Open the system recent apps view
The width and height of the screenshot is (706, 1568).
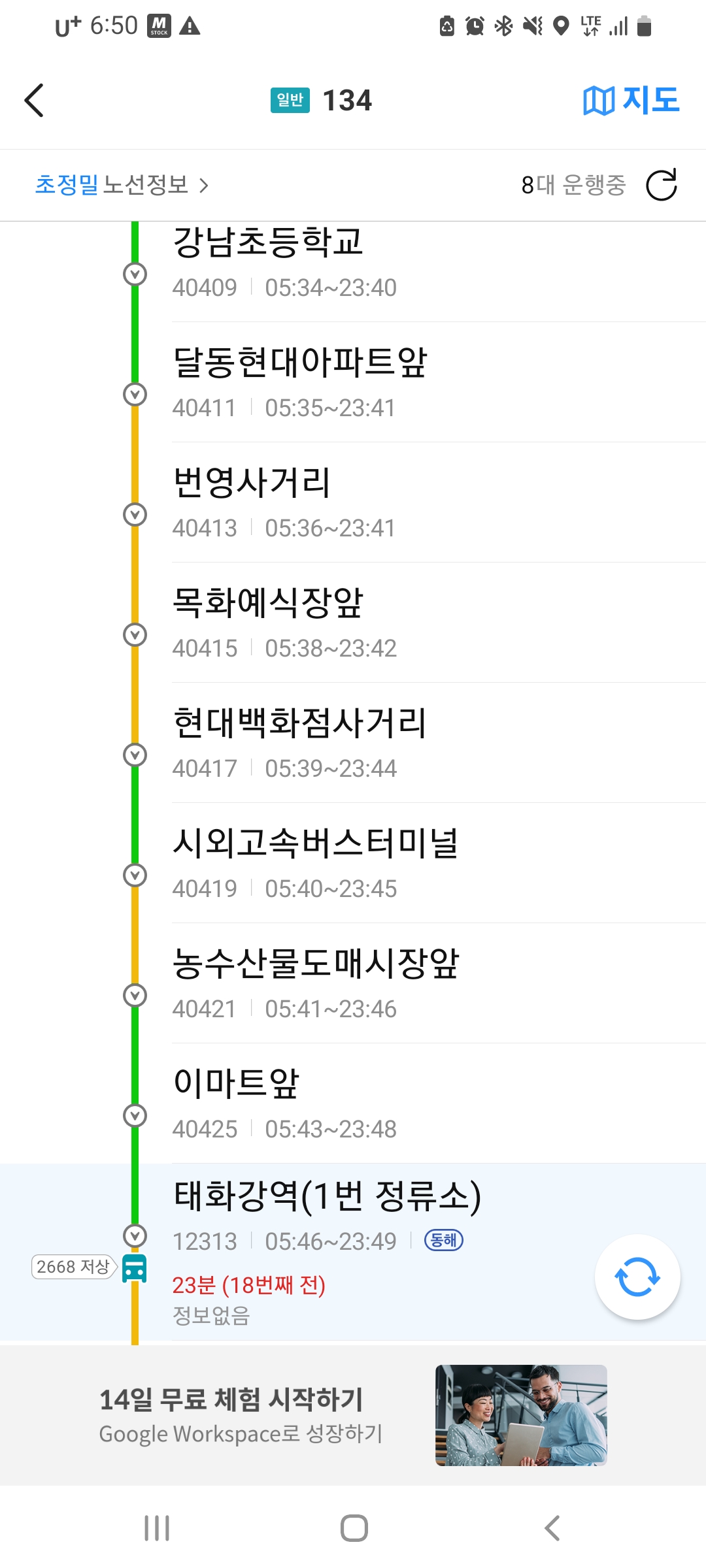(x=157, y=1528)
